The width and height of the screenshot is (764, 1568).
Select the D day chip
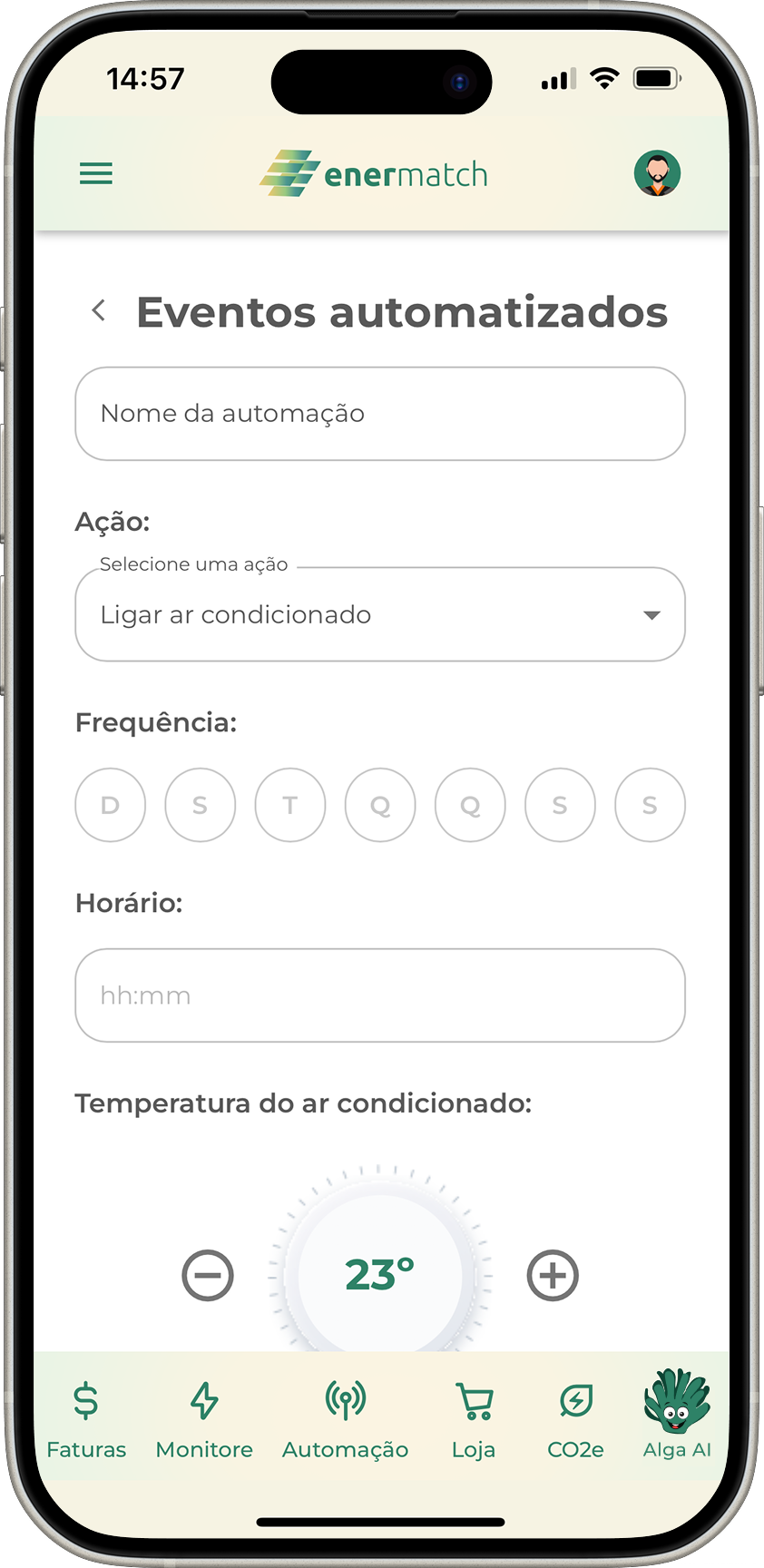pos(110,805)
